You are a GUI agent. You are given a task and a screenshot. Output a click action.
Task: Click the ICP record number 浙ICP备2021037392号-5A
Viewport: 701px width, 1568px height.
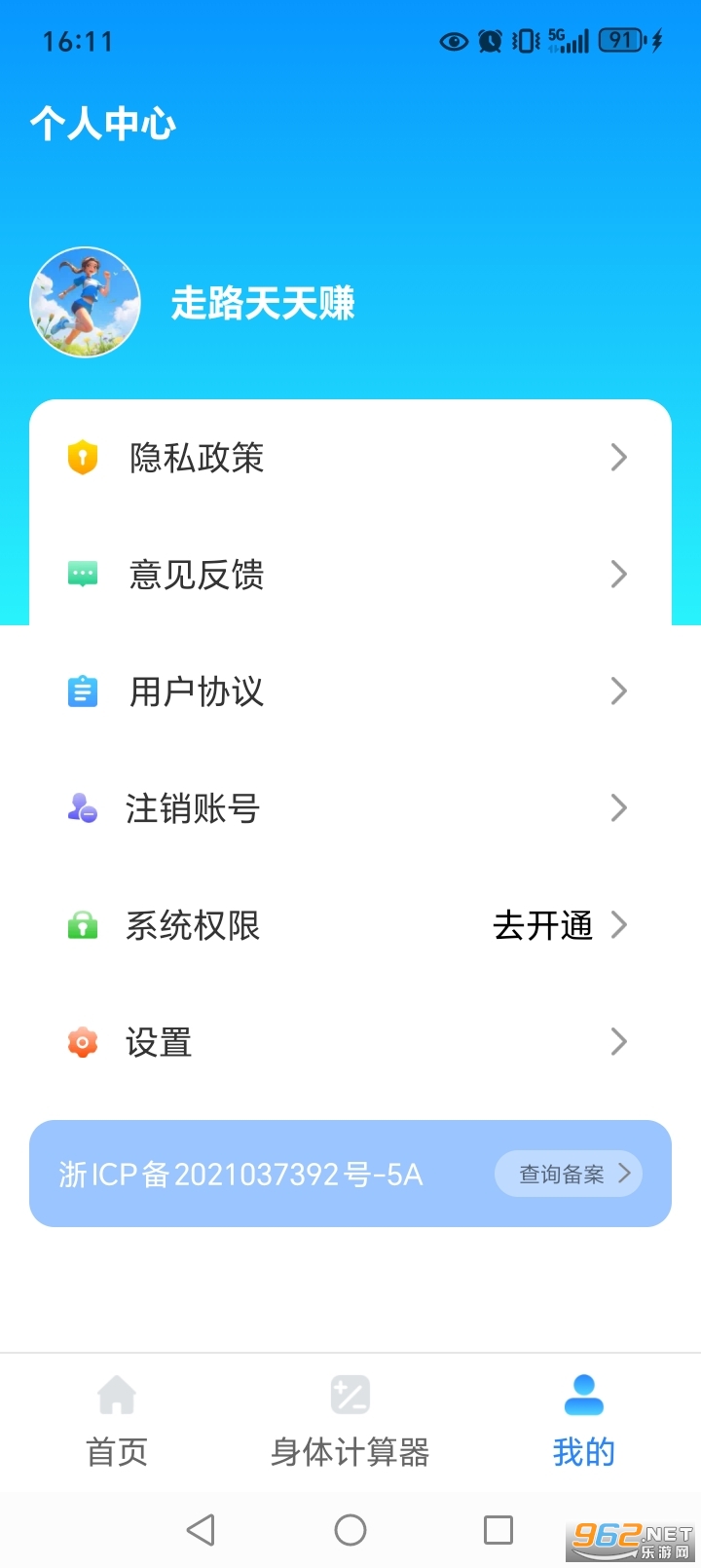pos(239,1174)
